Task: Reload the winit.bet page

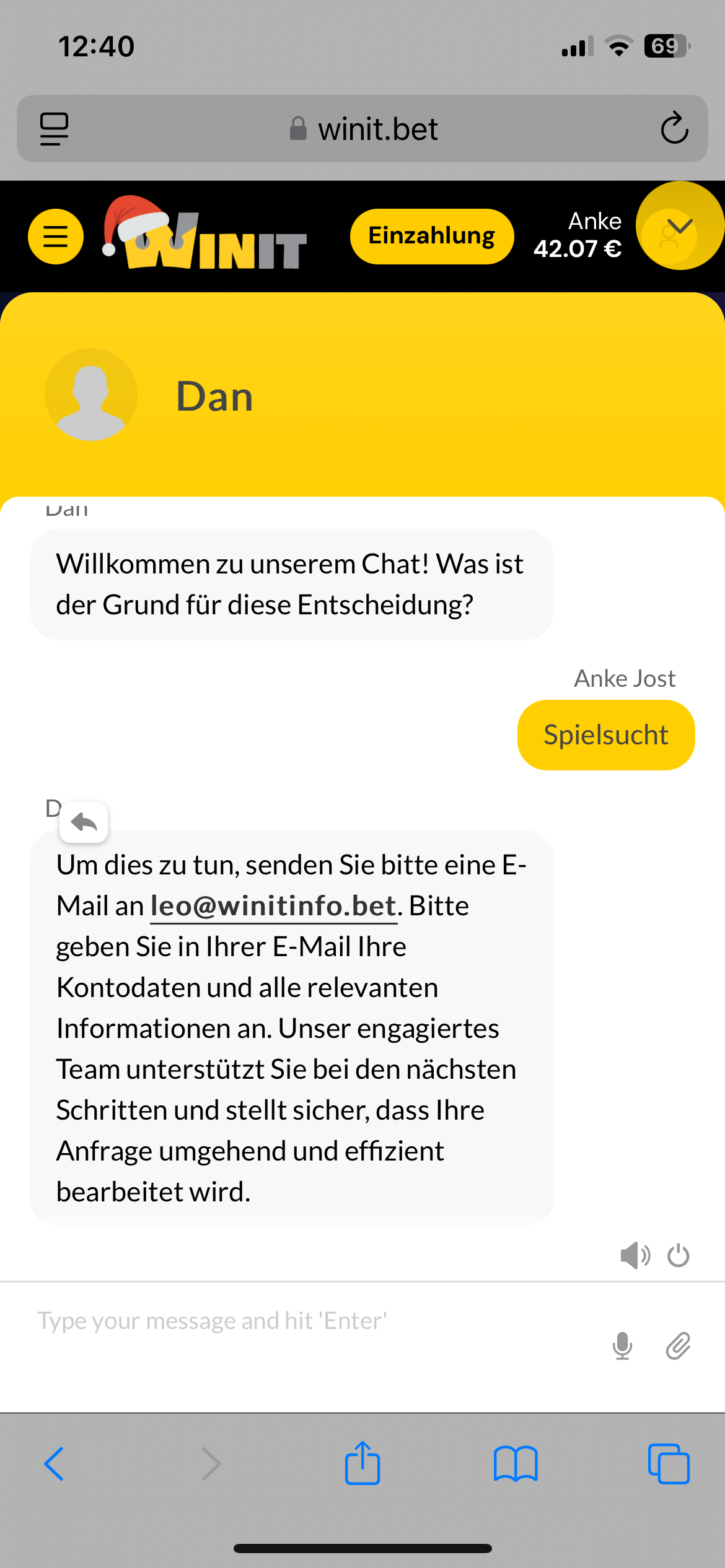Action: click(674, 129)
